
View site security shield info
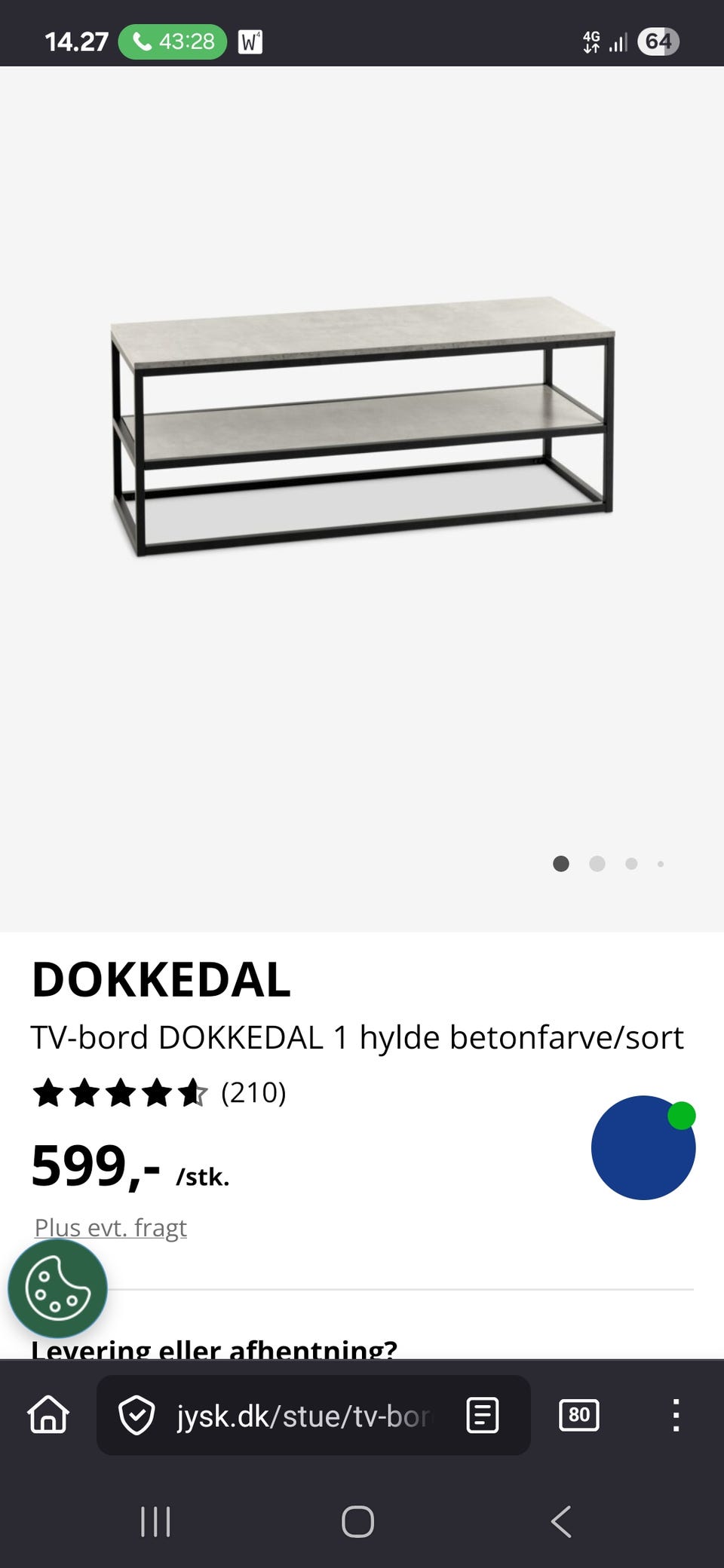tap(137, 1415)
